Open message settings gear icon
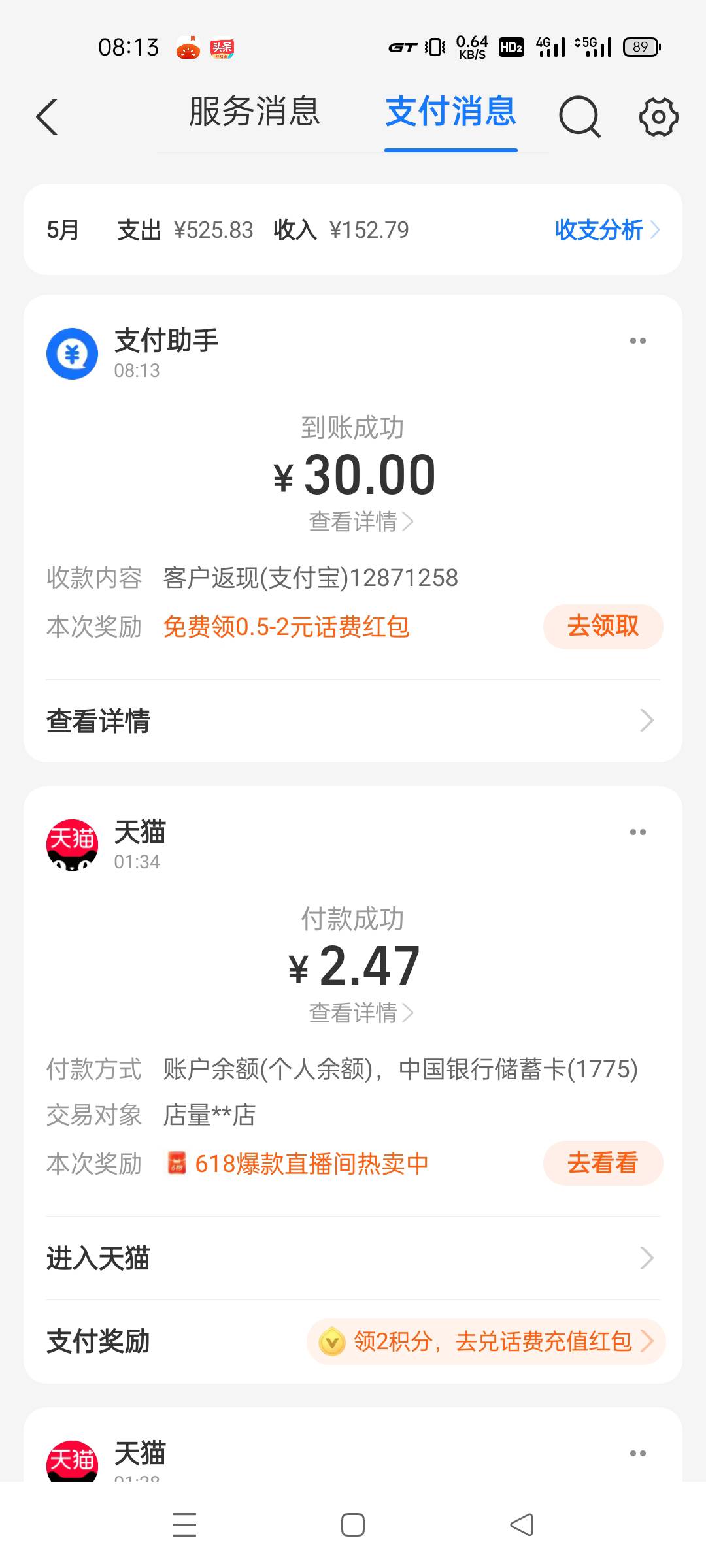Viewport: 706px width, 1568px height. point(658,117)
